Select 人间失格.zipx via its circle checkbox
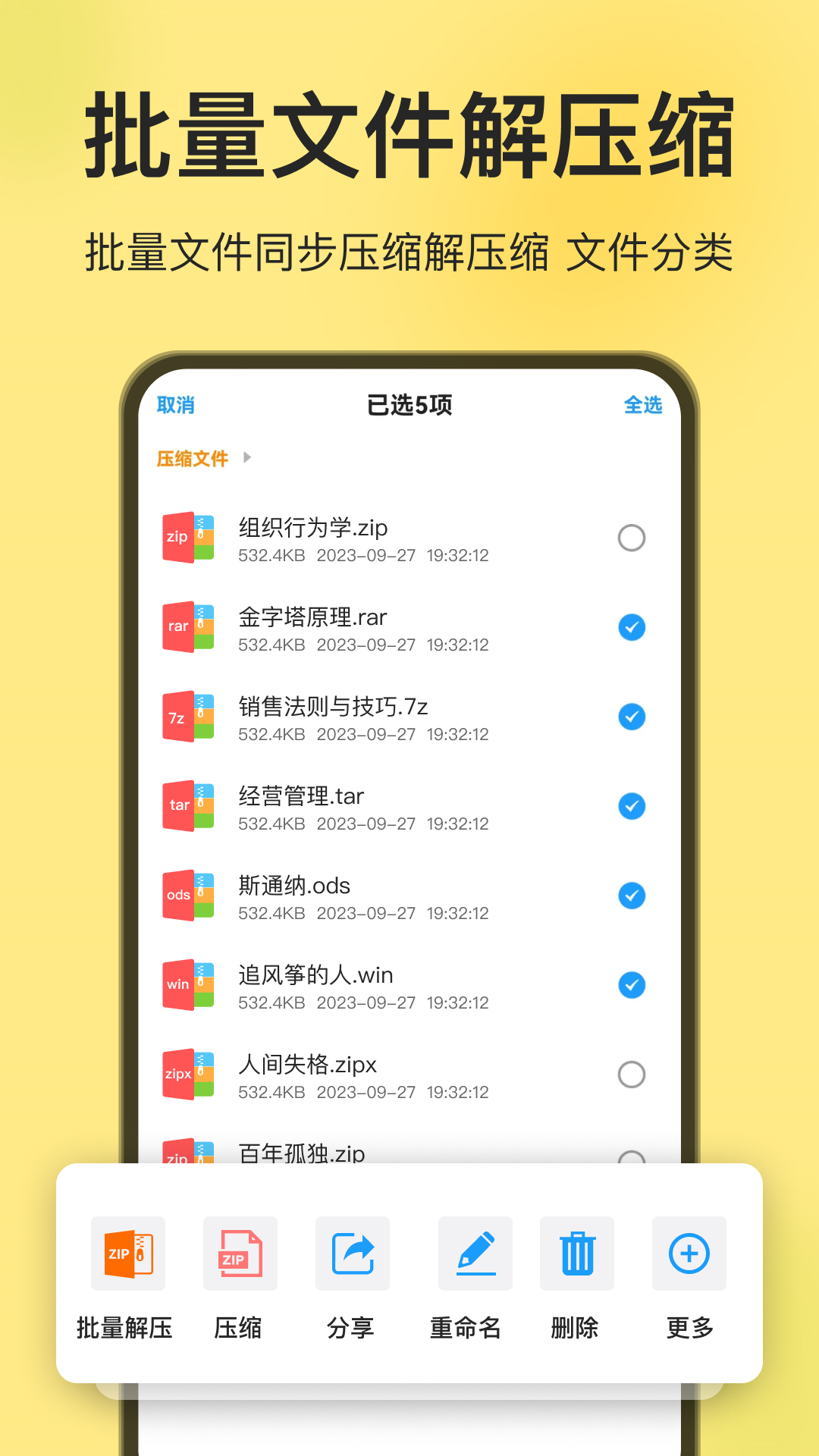This screenshot has width=819, height=1456. pos(631,1075)
